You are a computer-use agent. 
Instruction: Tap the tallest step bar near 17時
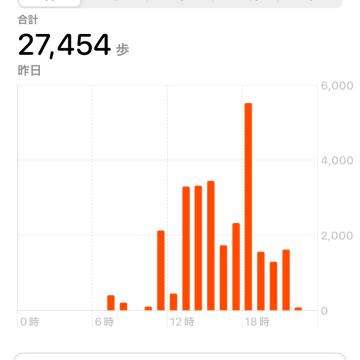coord(248,207)
